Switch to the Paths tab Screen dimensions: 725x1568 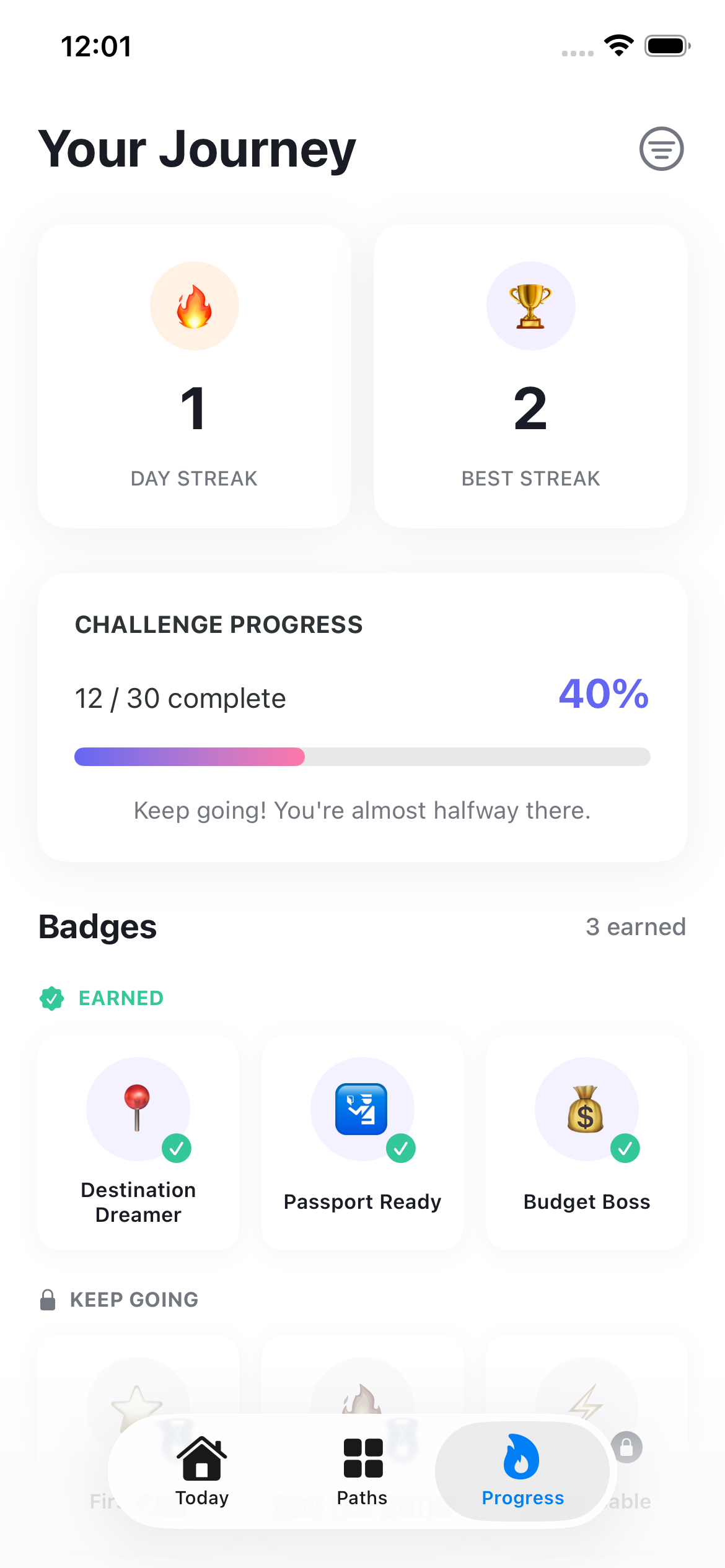[362, 1471]
